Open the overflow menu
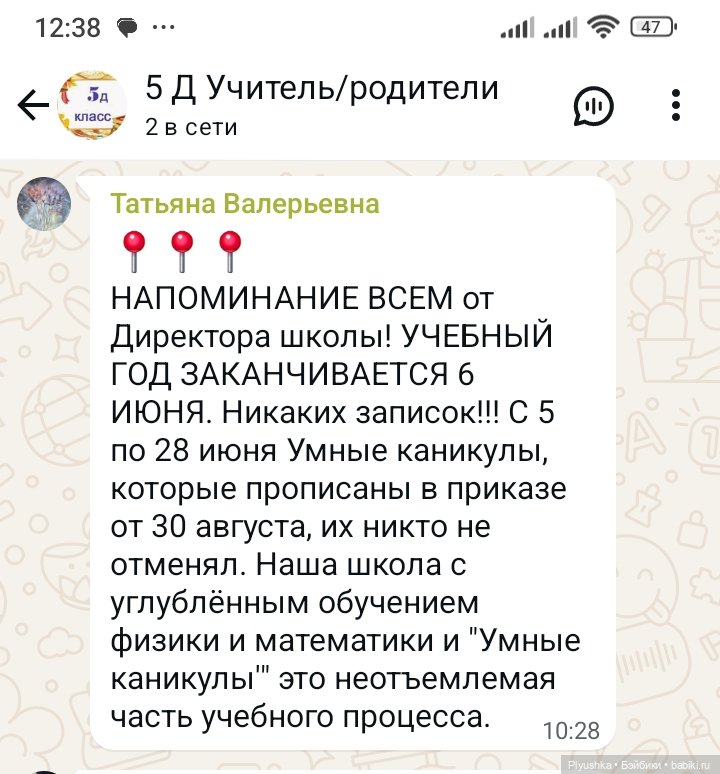Viewport: 720px width, 774px height. pos(677,105)
